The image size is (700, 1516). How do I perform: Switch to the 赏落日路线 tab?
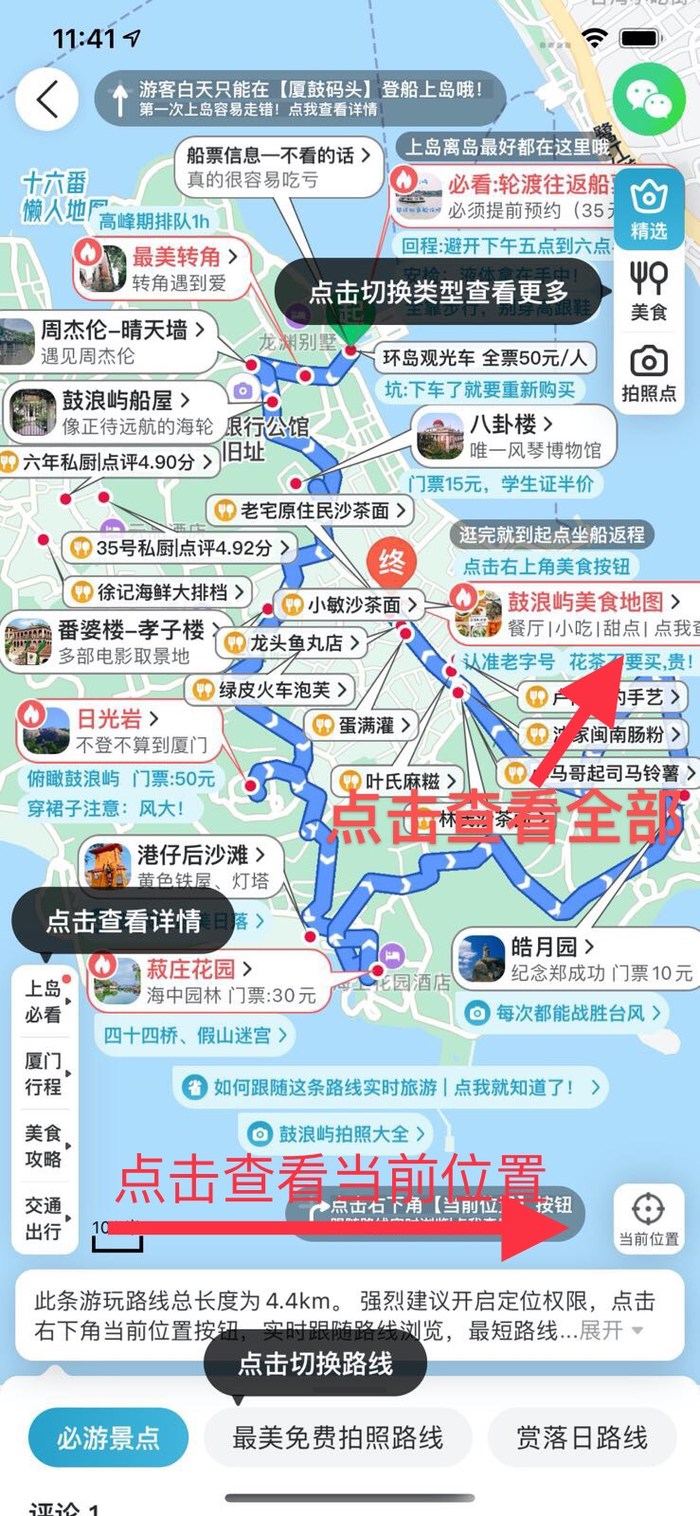581,1438
